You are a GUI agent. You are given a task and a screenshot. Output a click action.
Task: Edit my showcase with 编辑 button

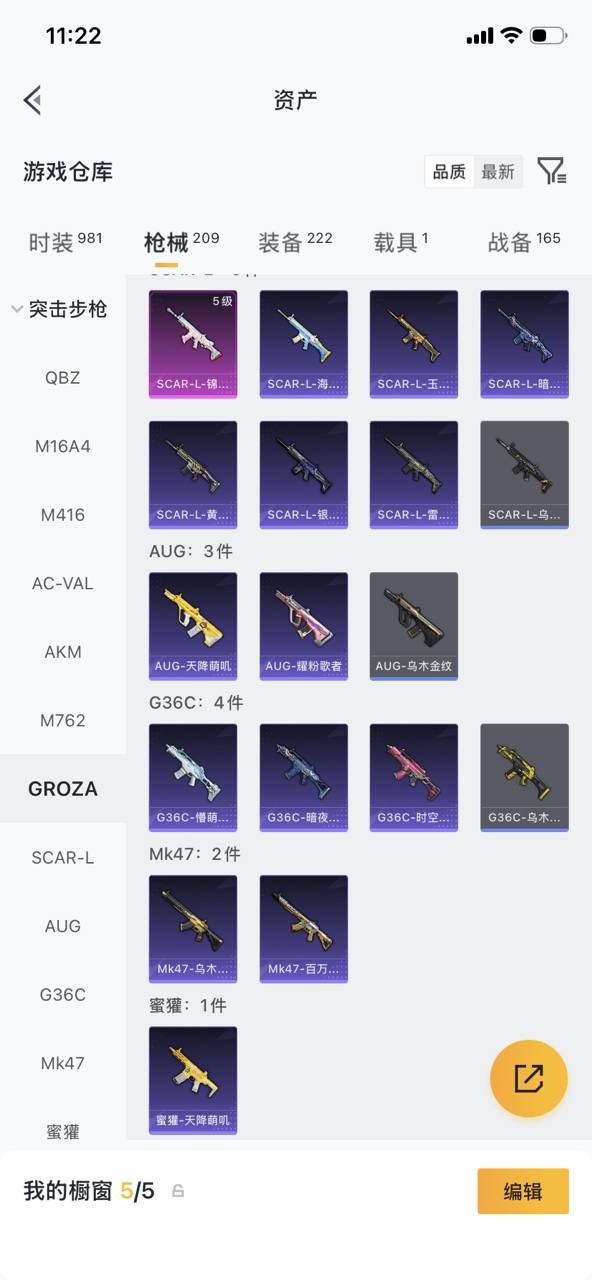523,1191
